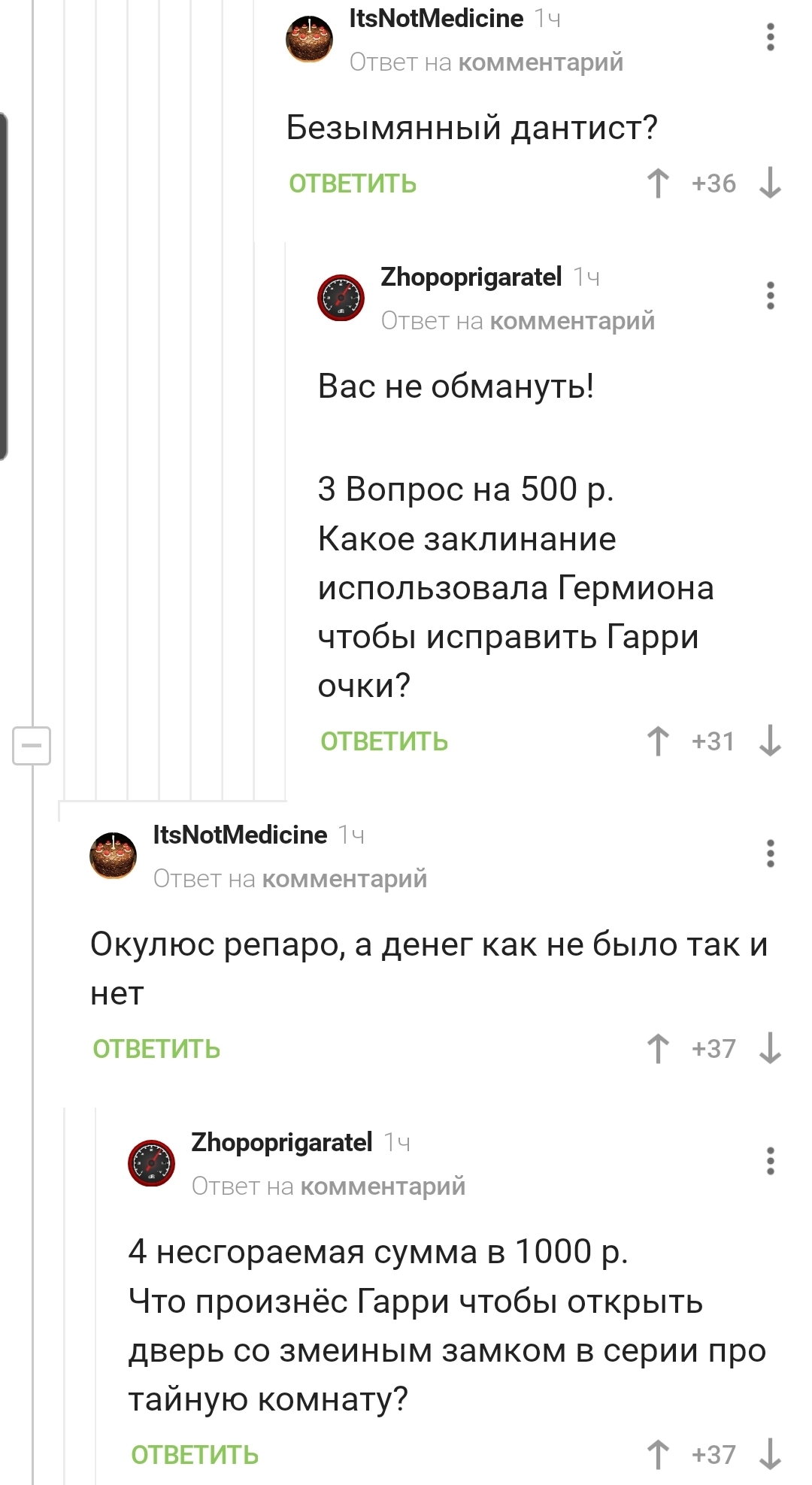Upvote the 'несгораемая сумма' comment
Screen dimensions: 812x1485
658,1455
